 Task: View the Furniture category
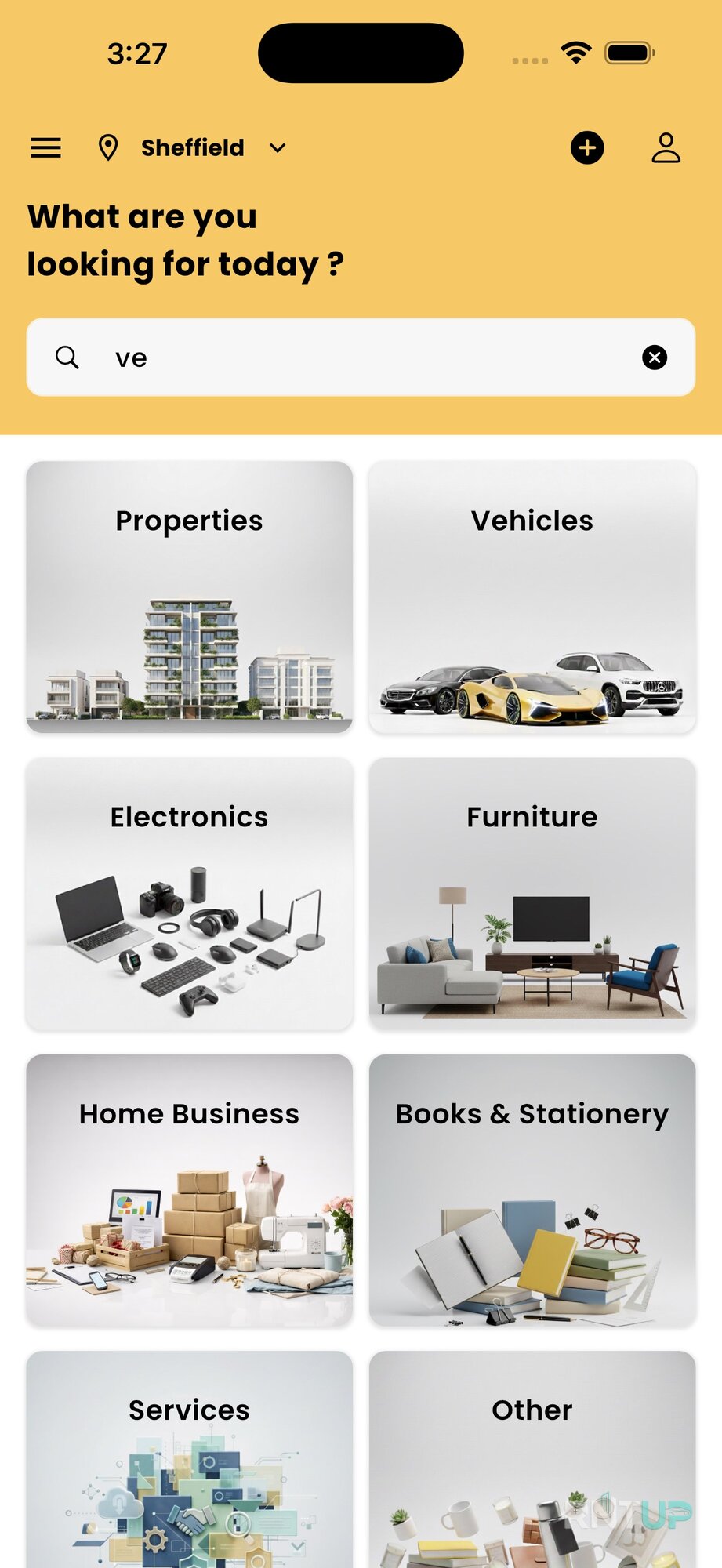click(532, 894)
